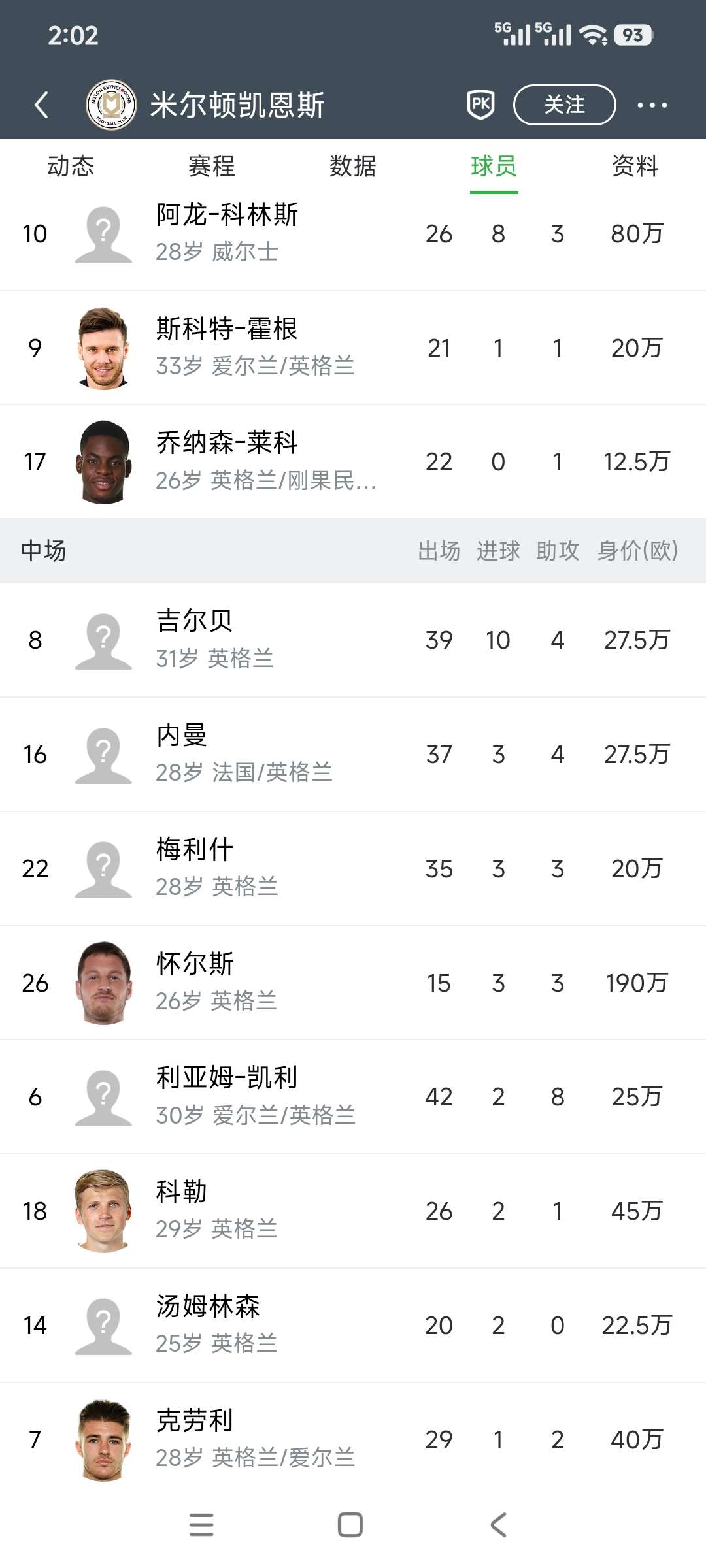This screenshot has height=1568, width=706.
Task: Tap the system home button
Action: click(x=350, y=1525)
